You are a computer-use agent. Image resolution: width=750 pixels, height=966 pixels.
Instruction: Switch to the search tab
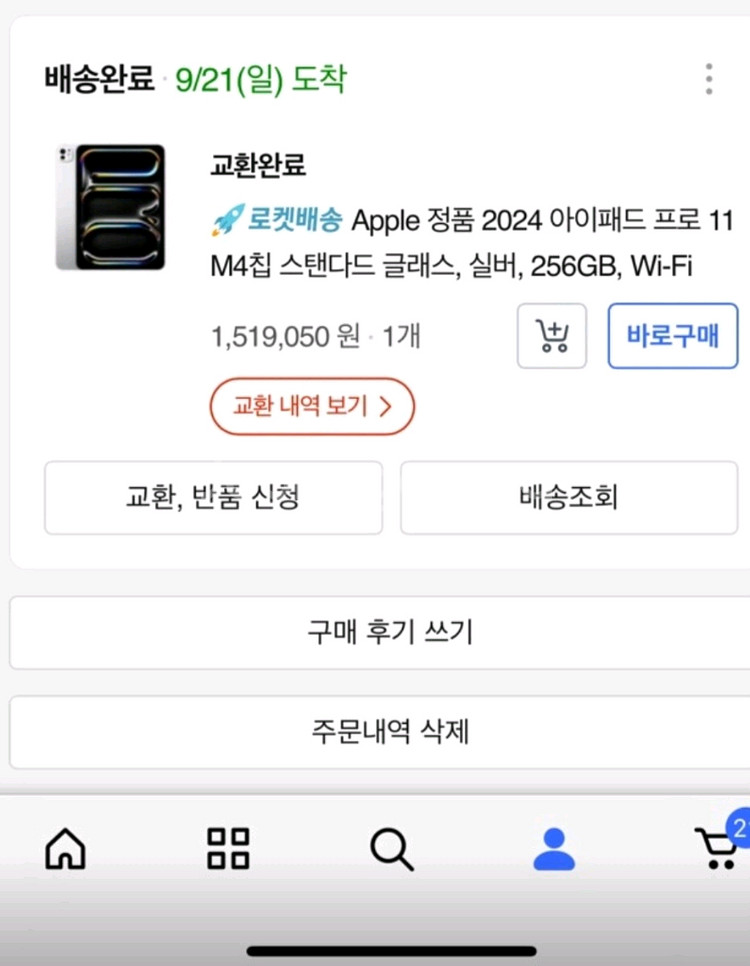click(x=391, y=849)
